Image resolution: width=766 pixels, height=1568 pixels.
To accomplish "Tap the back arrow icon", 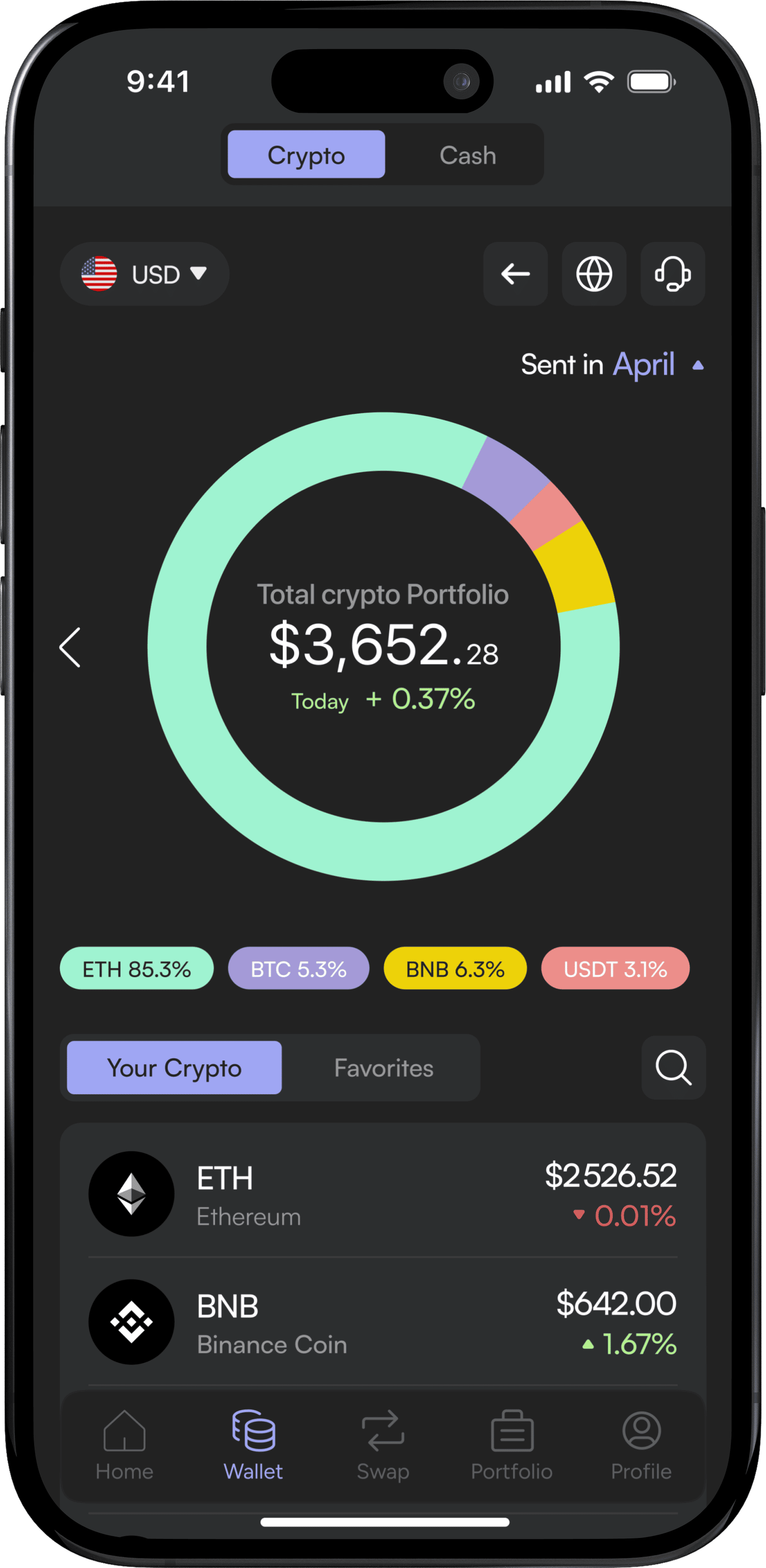I will pos(515,274).
